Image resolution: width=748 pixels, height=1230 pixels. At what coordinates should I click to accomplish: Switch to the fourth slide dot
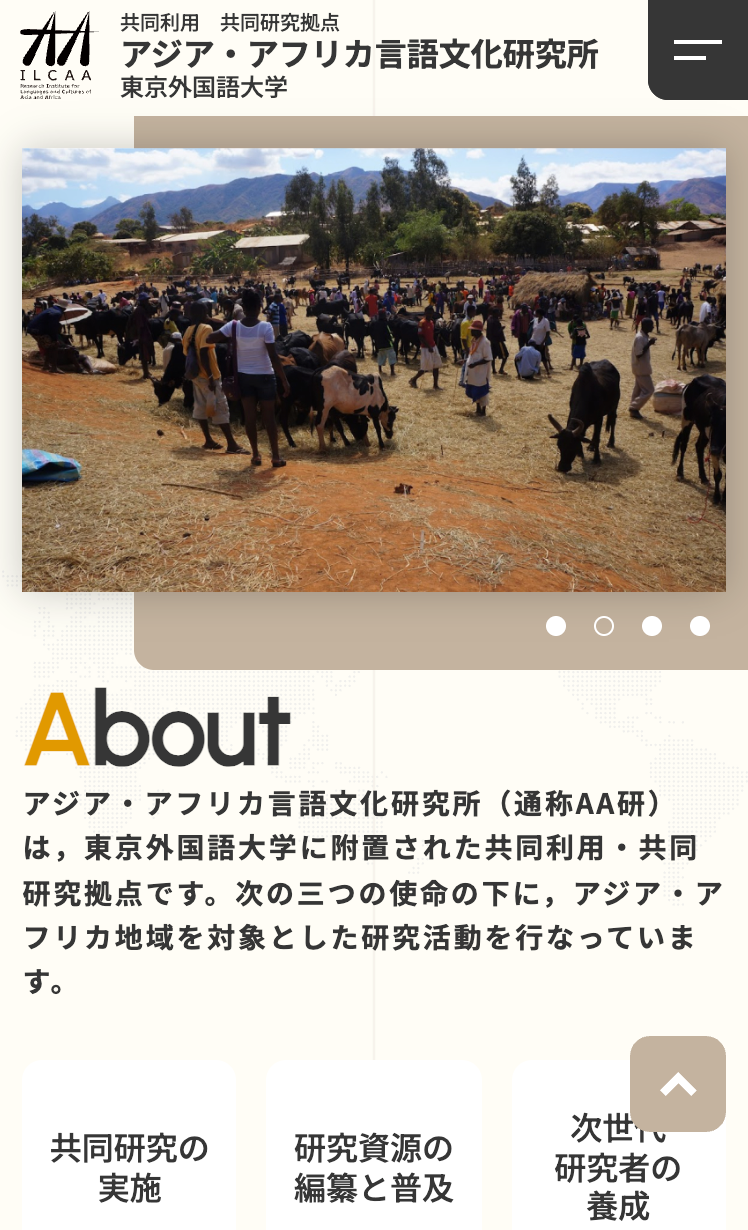[x=700, y=626]
